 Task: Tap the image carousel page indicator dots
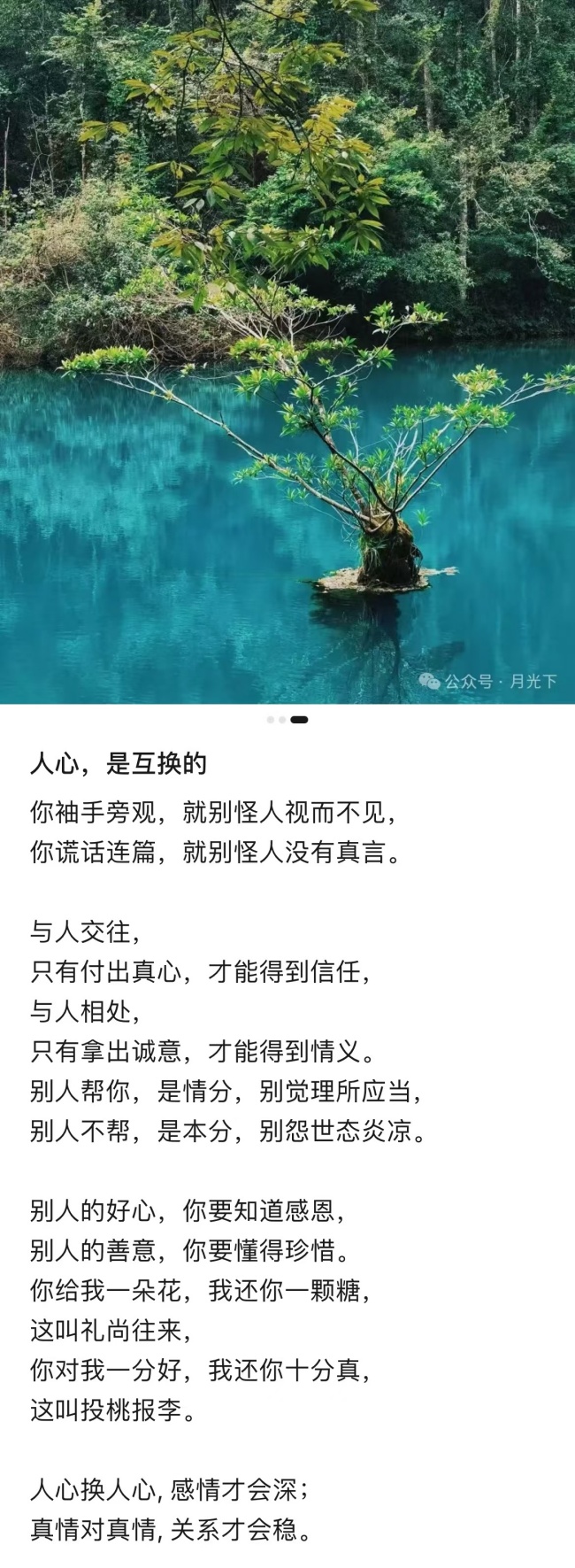287,720
